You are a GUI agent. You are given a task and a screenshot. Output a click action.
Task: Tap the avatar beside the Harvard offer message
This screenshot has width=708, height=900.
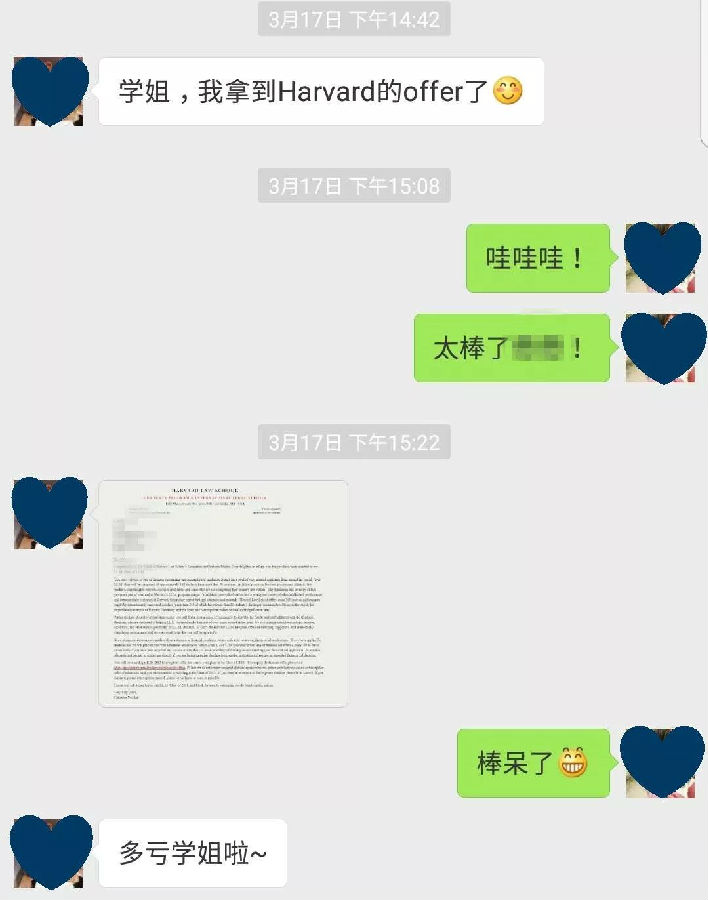[x=49, y=92]
